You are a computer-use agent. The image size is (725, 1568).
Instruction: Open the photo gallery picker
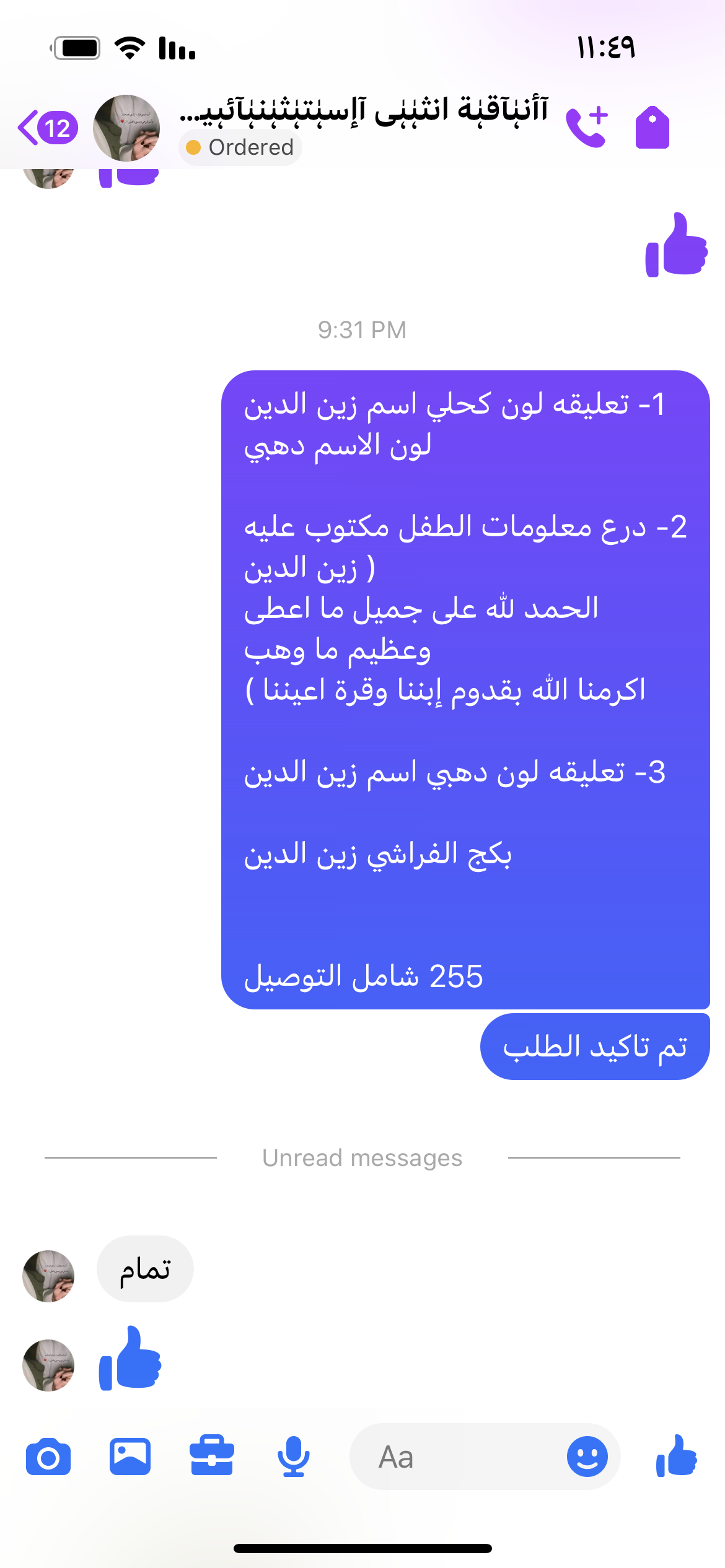130,1457
